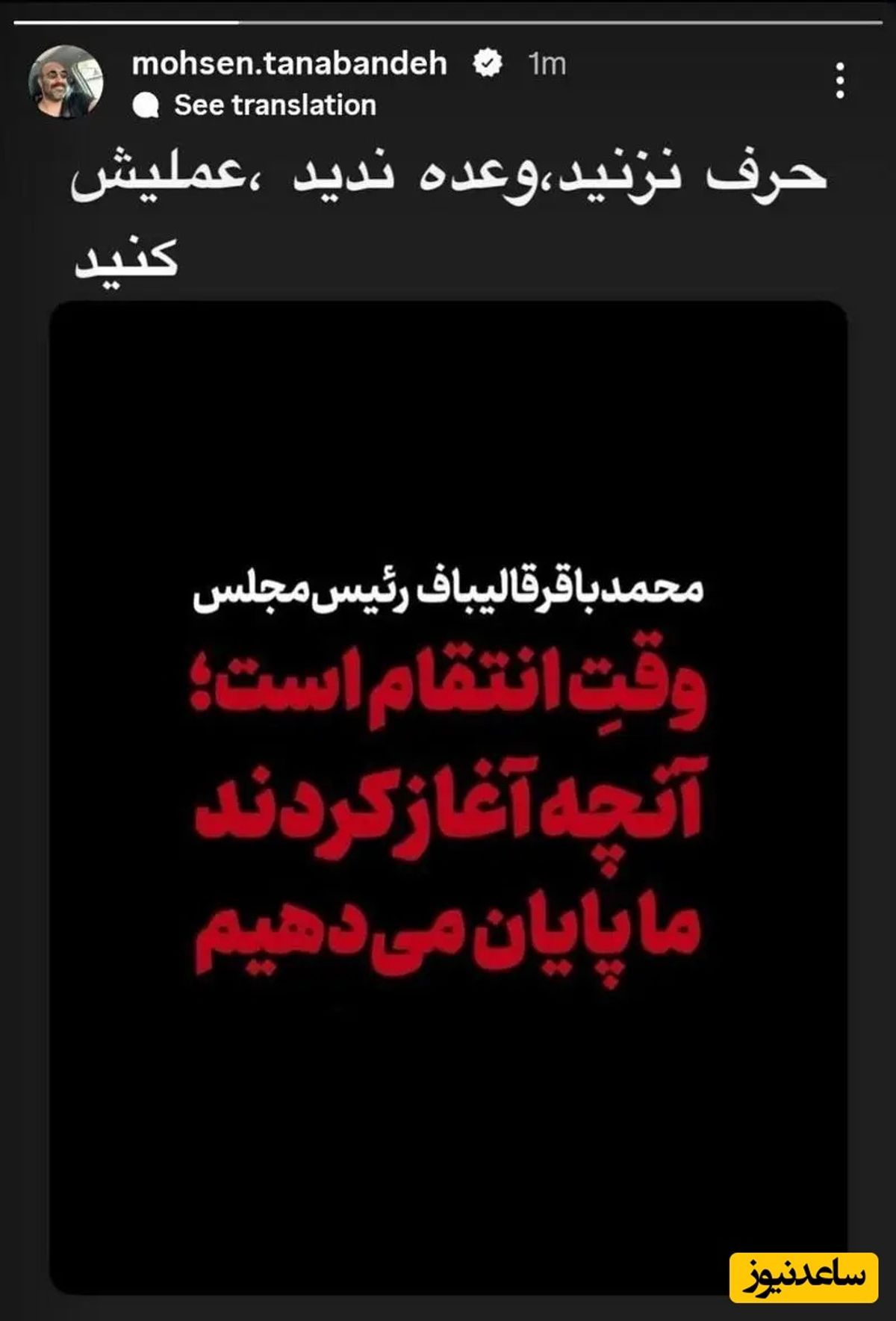This screenshot has width=896, height=1321.
Task: Open the mohsen.tanabandeh username link
Action: 289,64
